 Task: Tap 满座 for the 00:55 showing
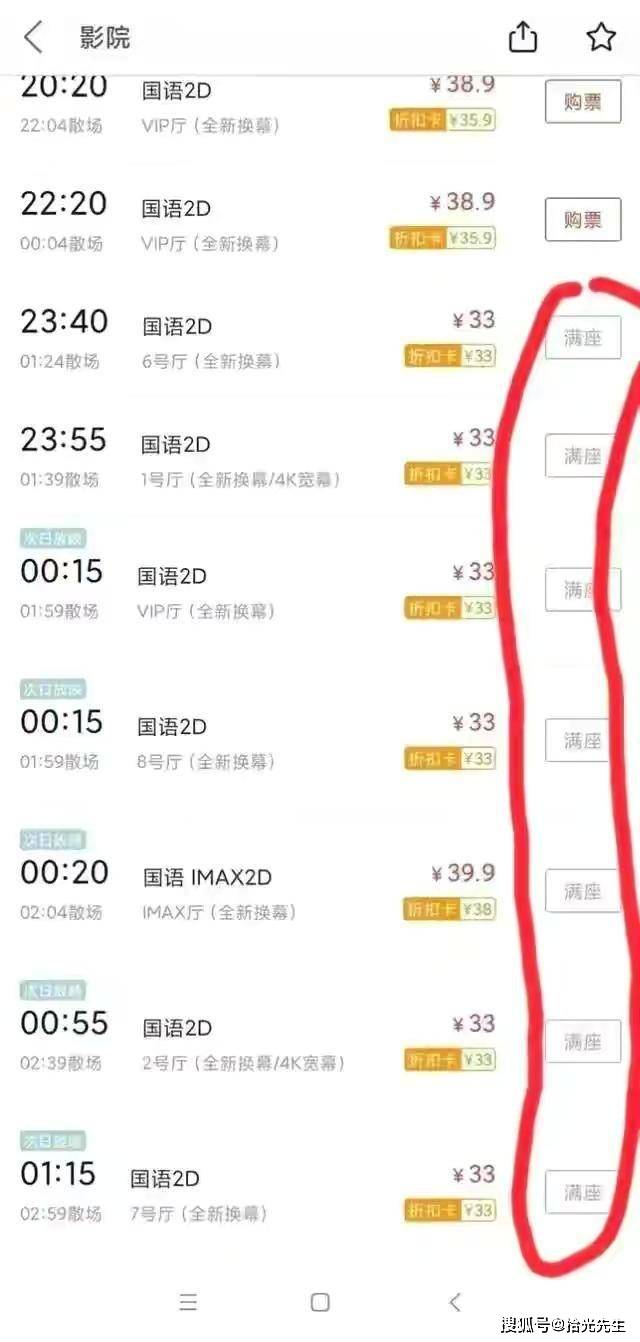(583, 1042)
